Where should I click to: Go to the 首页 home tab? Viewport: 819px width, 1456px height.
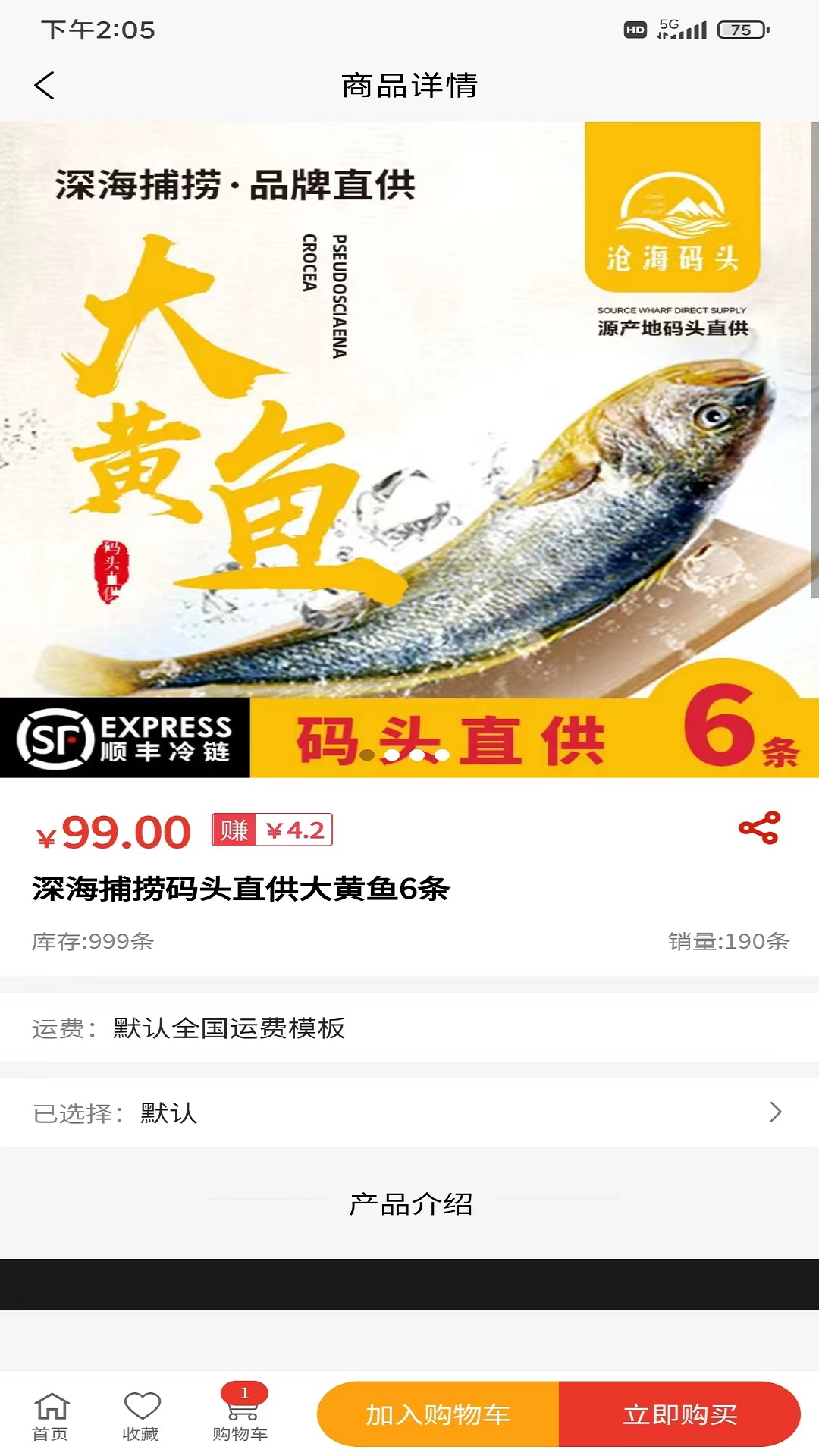point(51,1416)
